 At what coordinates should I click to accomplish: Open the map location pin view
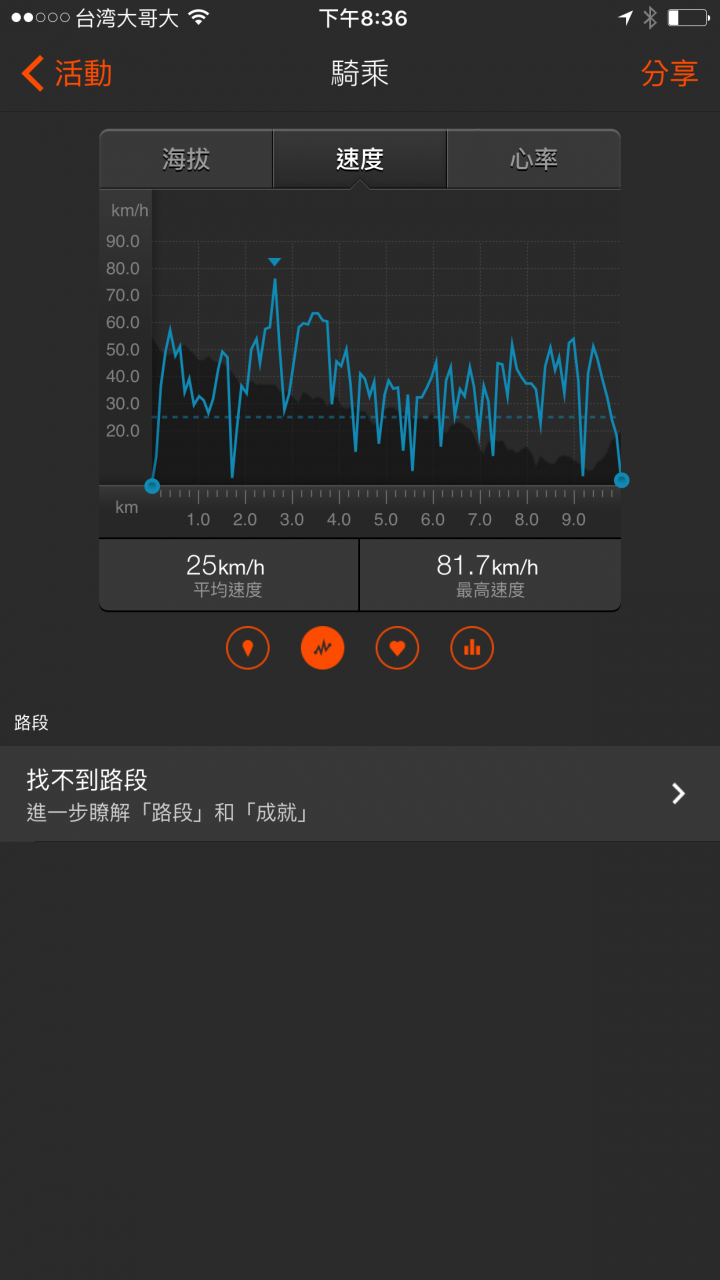coord(248,648)
